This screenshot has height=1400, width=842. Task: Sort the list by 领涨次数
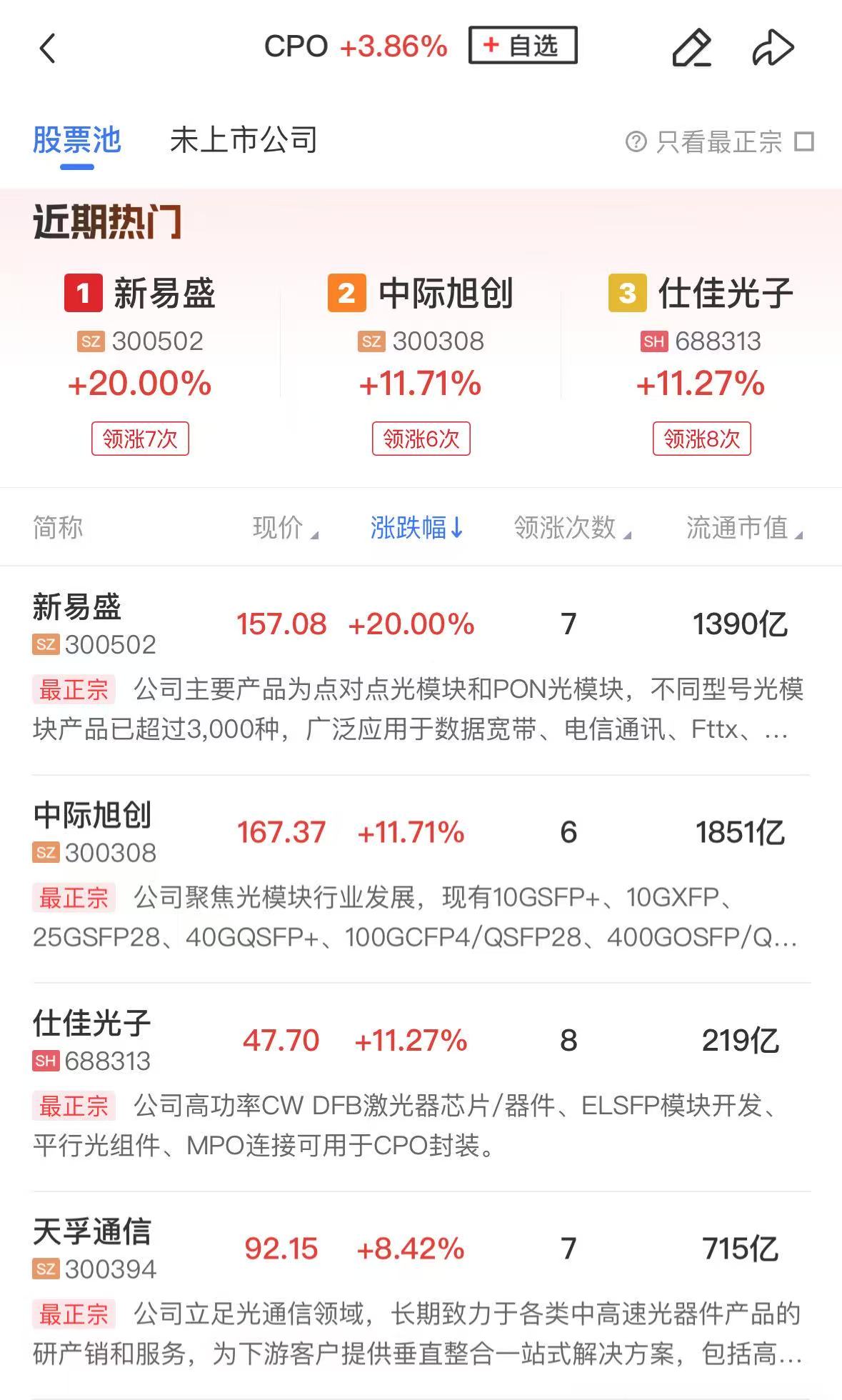tap(573, 528)
